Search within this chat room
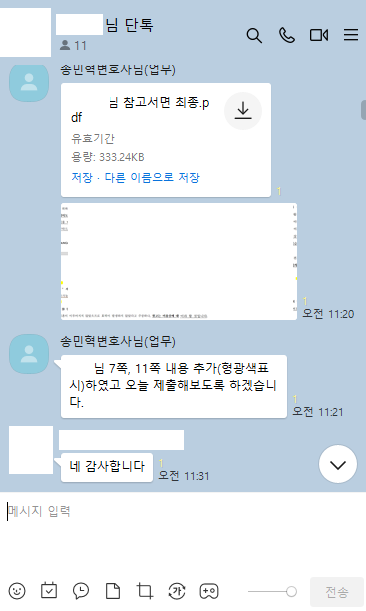The height and width of the screenshot is (611, 366). tap(254, 35)
